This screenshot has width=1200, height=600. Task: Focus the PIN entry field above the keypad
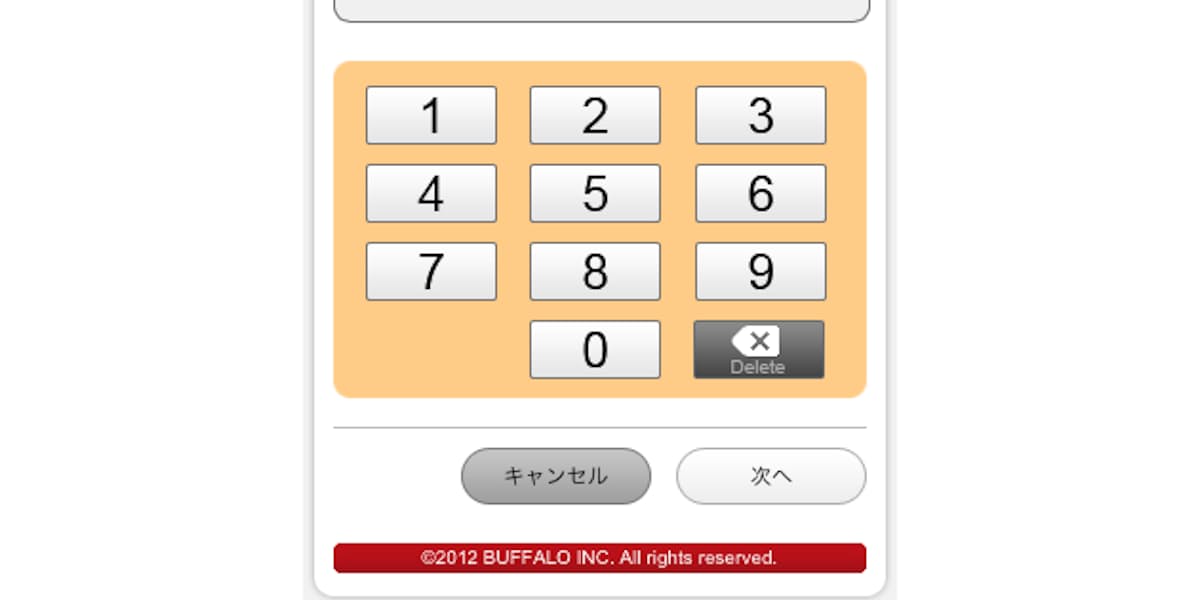[601, 10]
